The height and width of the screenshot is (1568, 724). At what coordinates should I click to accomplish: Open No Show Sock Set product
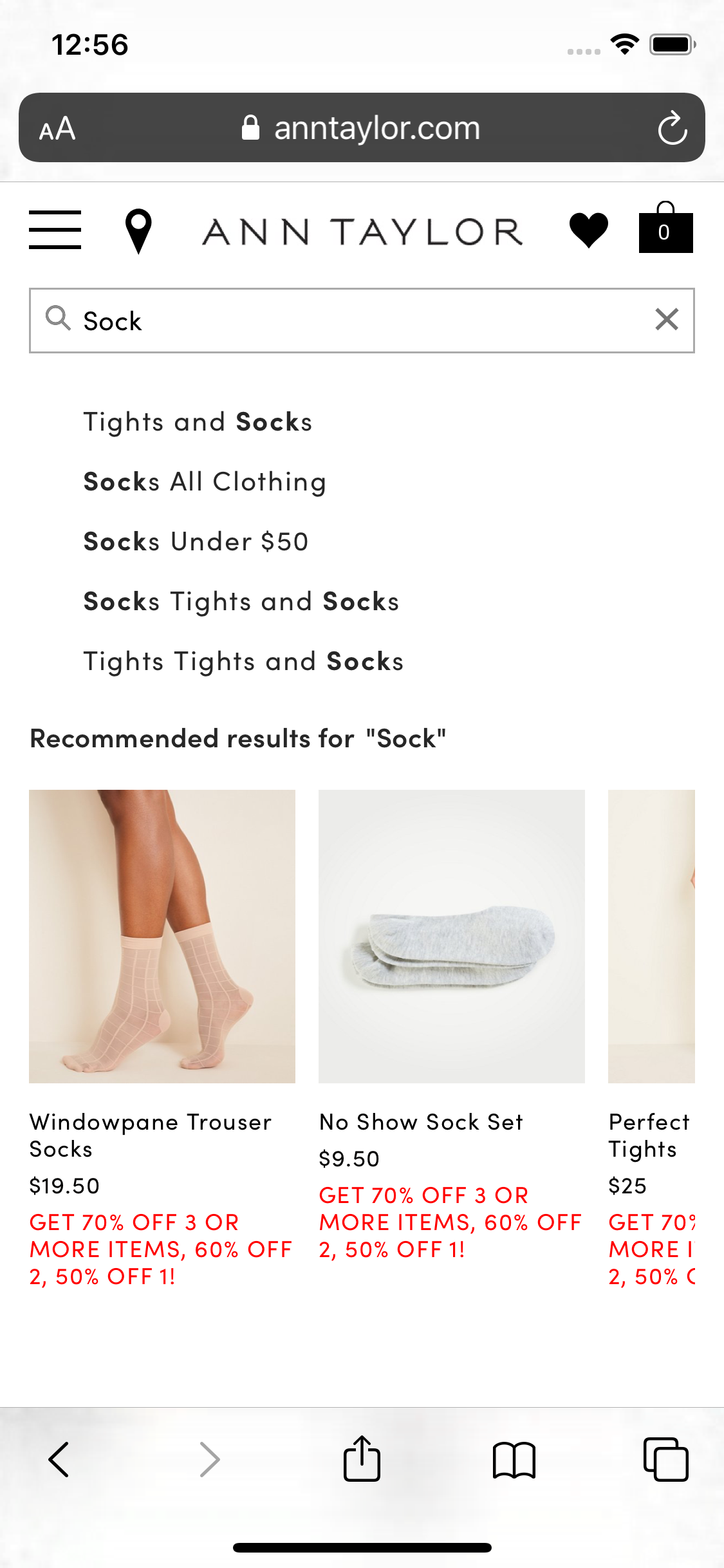point(451,937)
